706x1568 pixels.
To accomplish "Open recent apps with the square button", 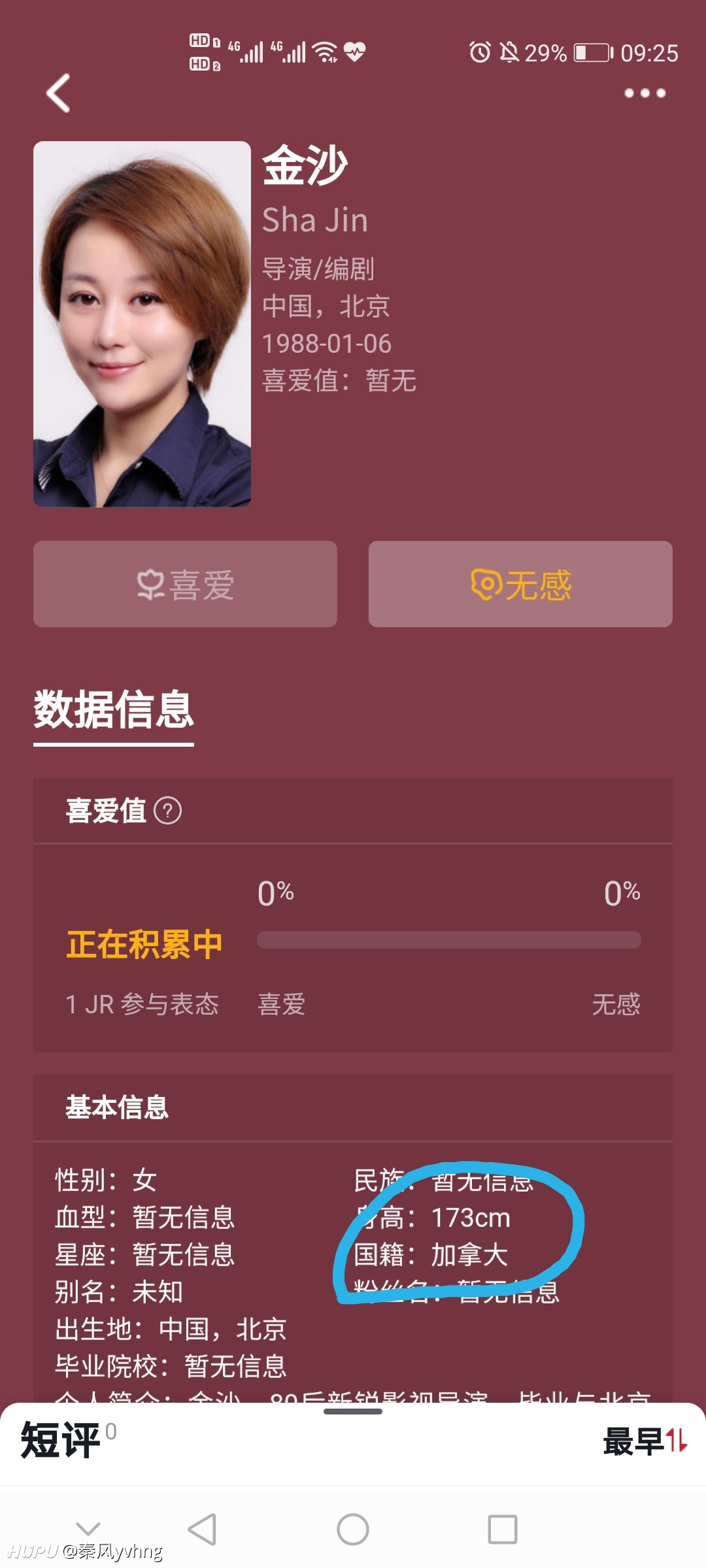I will [503, 1529].
